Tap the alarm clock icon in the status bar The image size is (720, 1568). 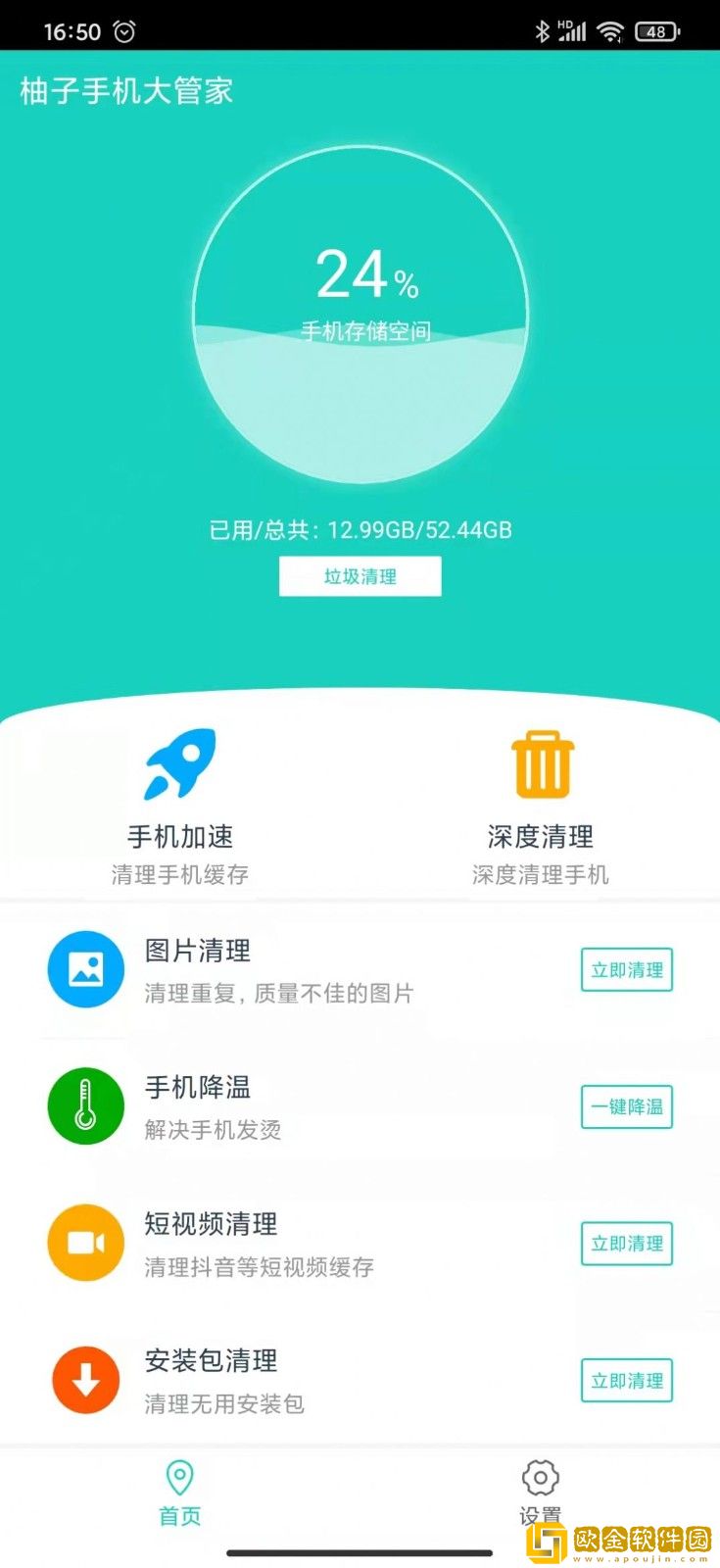tap(125, 31)
